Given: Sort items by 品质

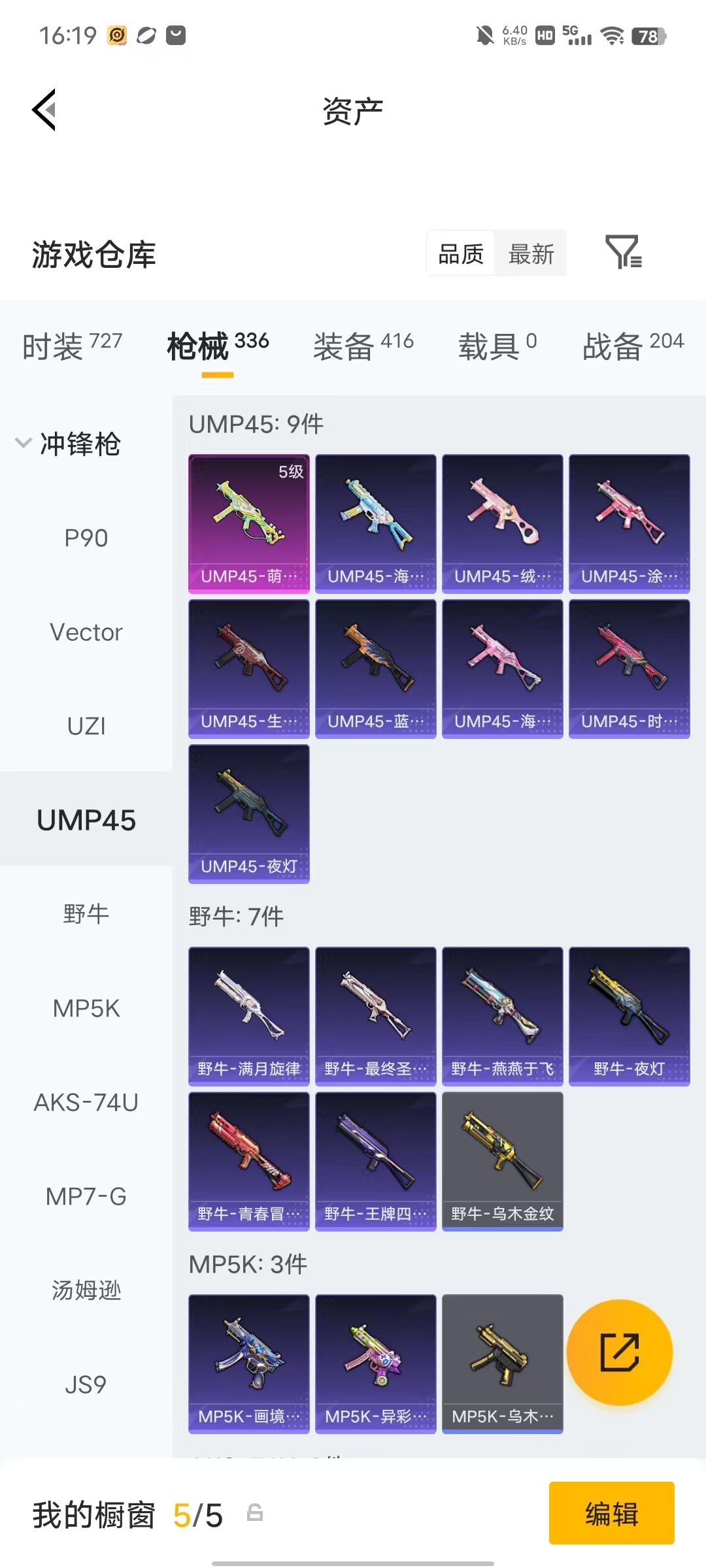Looking at the screenshot, I should 461,253.
